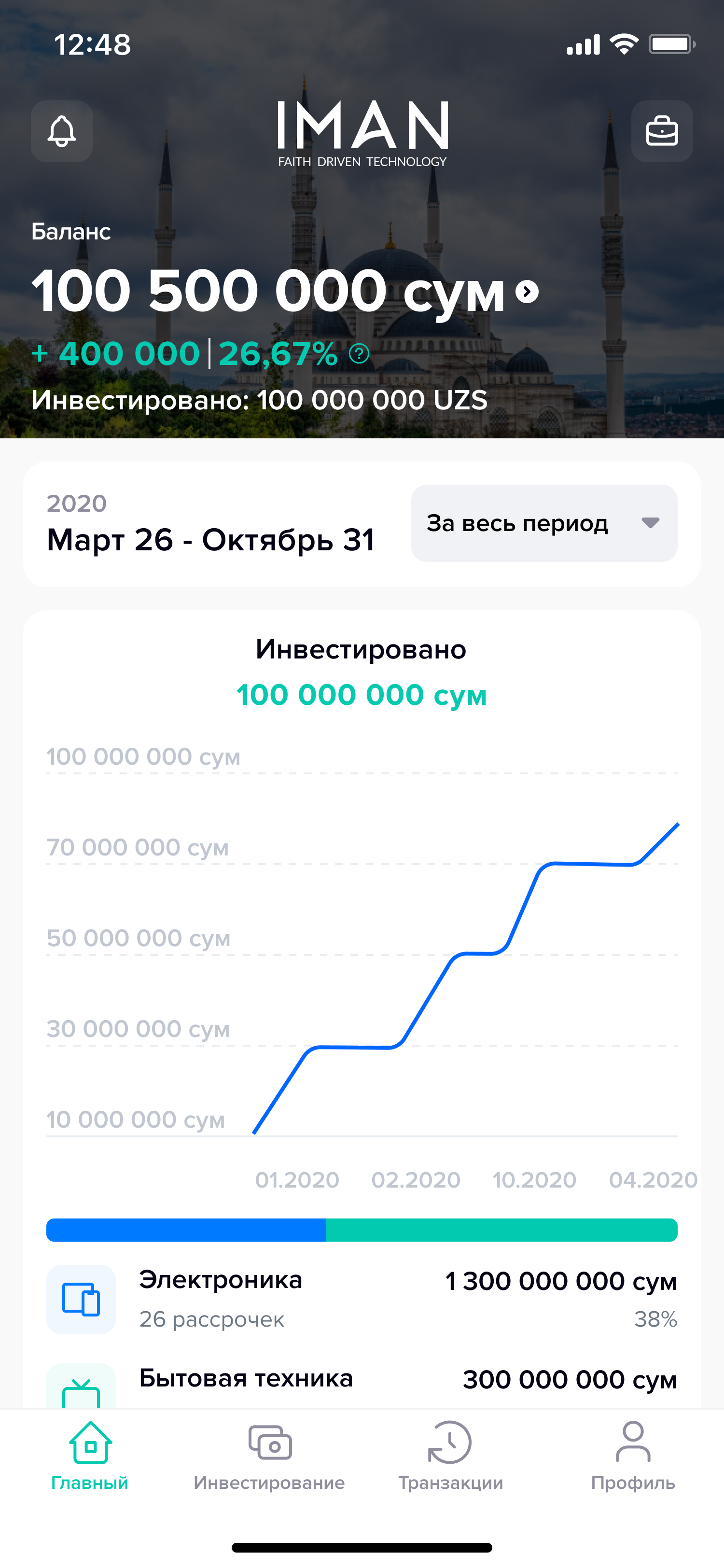Show help for the 26,67% return

(359, 353)
